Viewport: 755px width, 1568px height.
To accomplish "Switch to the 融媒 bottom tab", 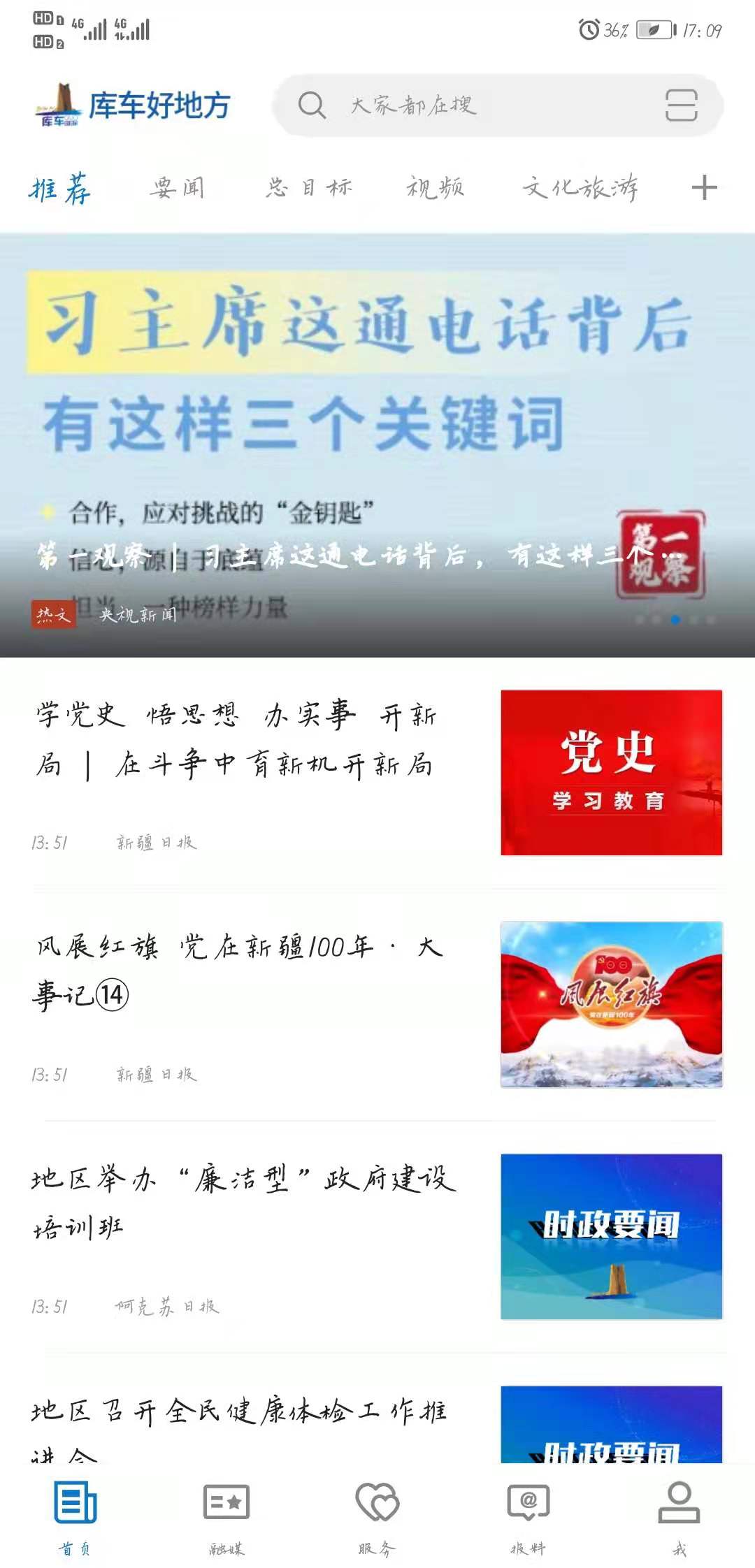I will click(226, 1515).
